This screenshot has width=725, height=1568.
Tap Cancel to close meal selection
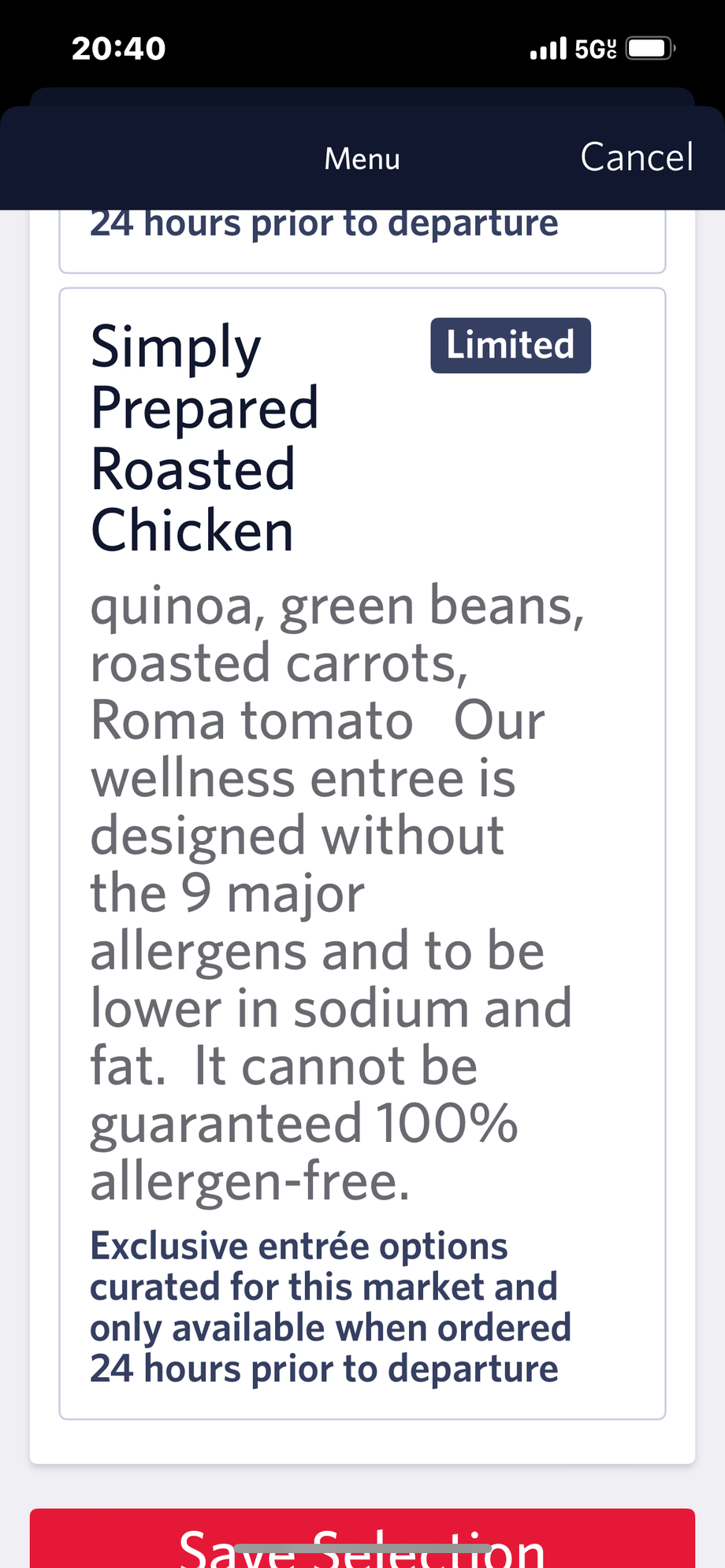coord(637,157)
